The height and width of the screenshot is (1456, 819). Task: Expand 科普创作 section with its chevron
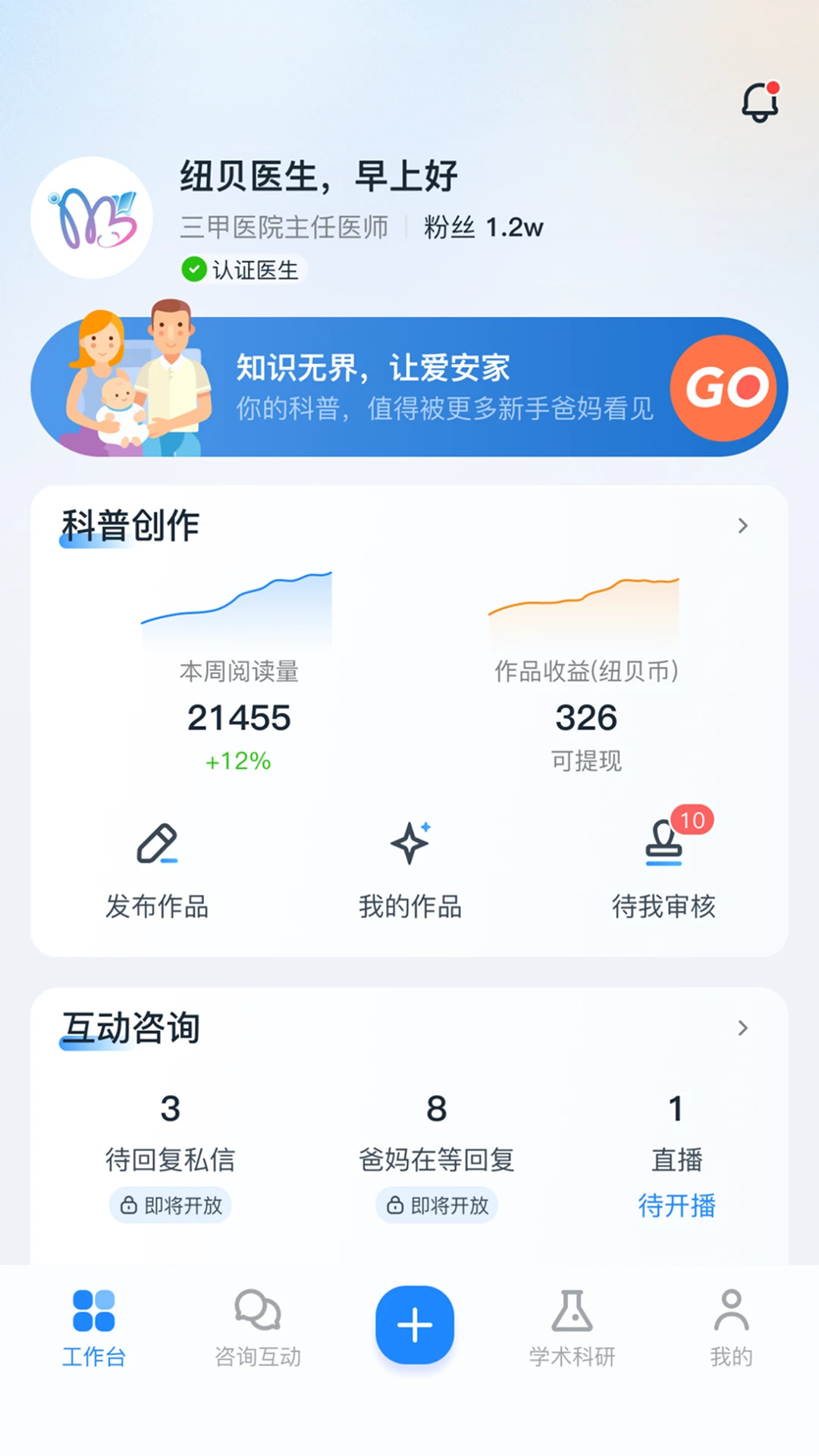pyautogui.click(x=743, y=526)
